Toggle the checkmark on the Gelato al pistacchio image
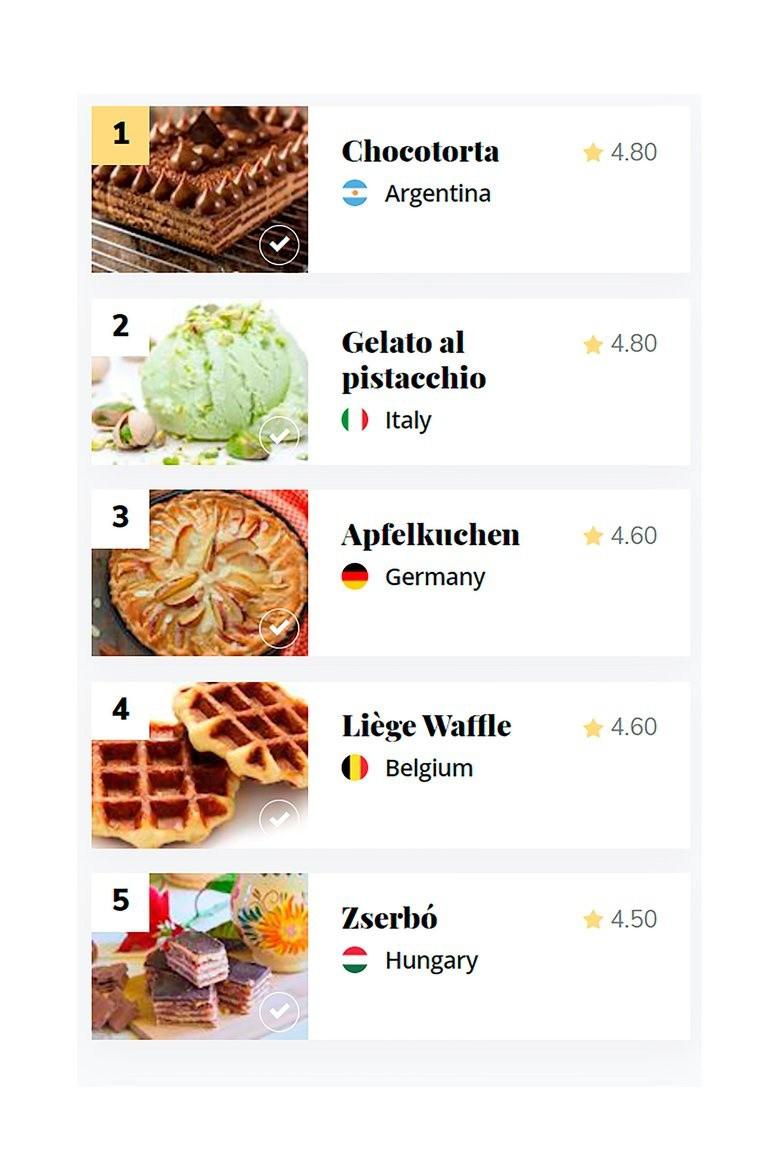This screenshot has width=768, height=1152. coord(281,434)
